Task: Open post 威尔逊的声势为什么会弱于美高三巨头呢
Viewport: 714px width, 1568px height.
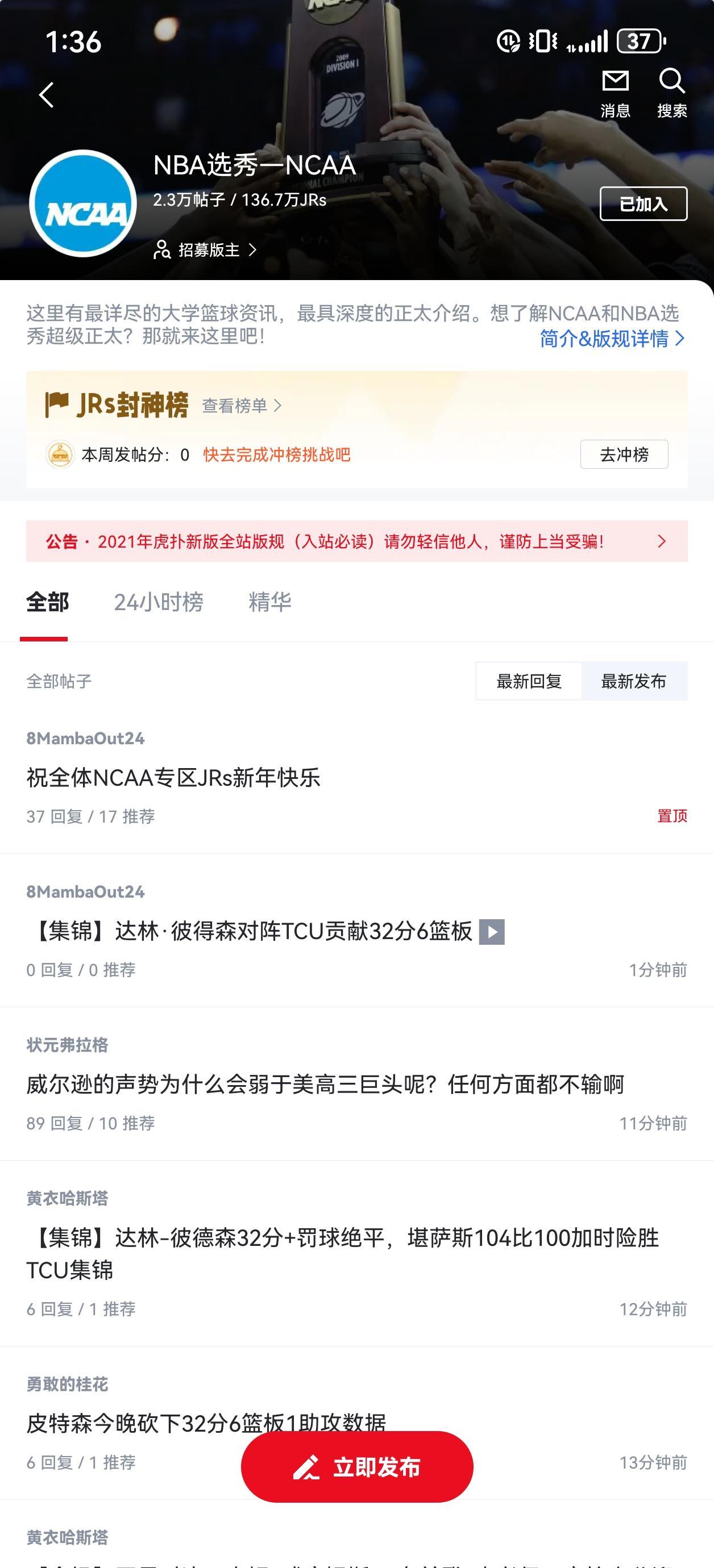Action: point(325,1084)
